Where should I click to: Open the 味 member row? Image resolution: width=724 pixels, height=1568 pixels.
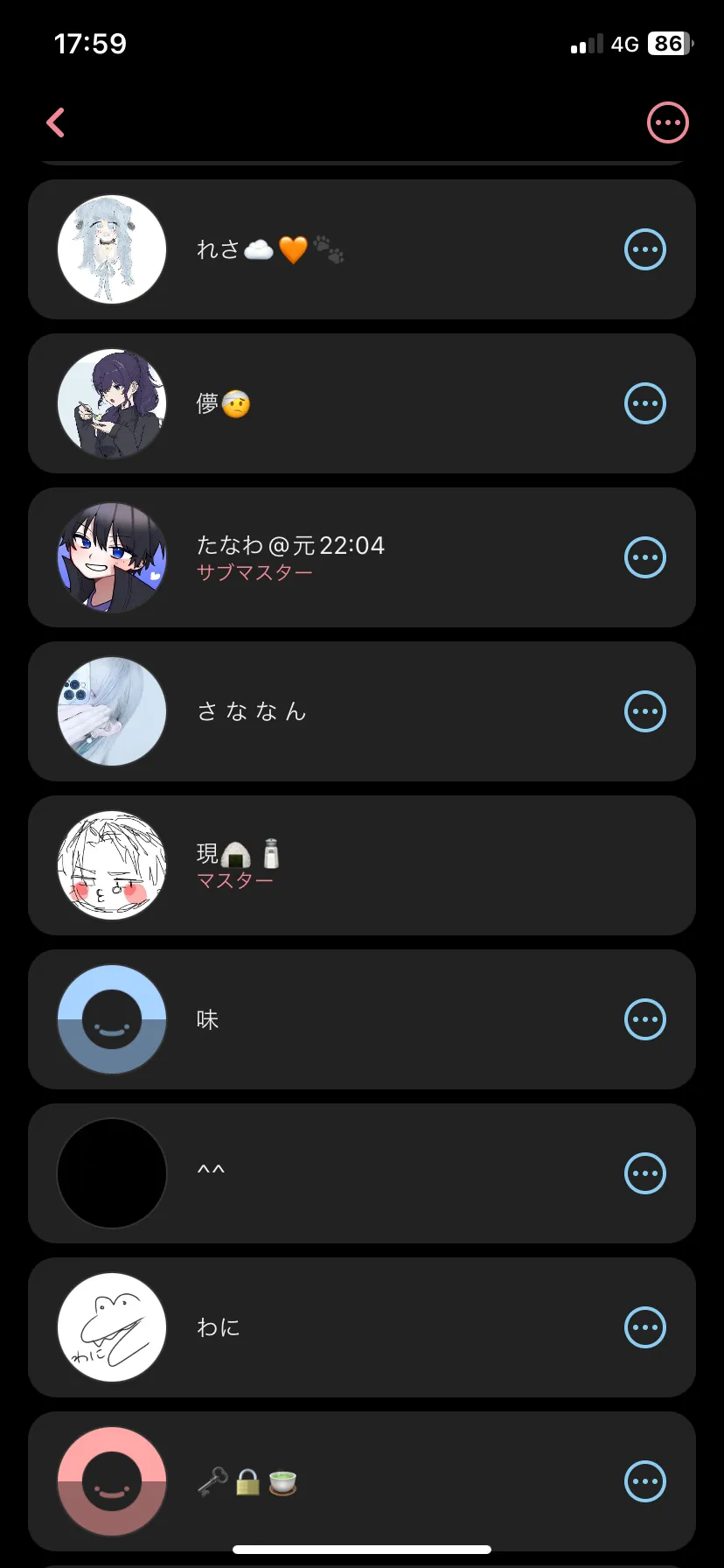click(x=362, y=1019)
